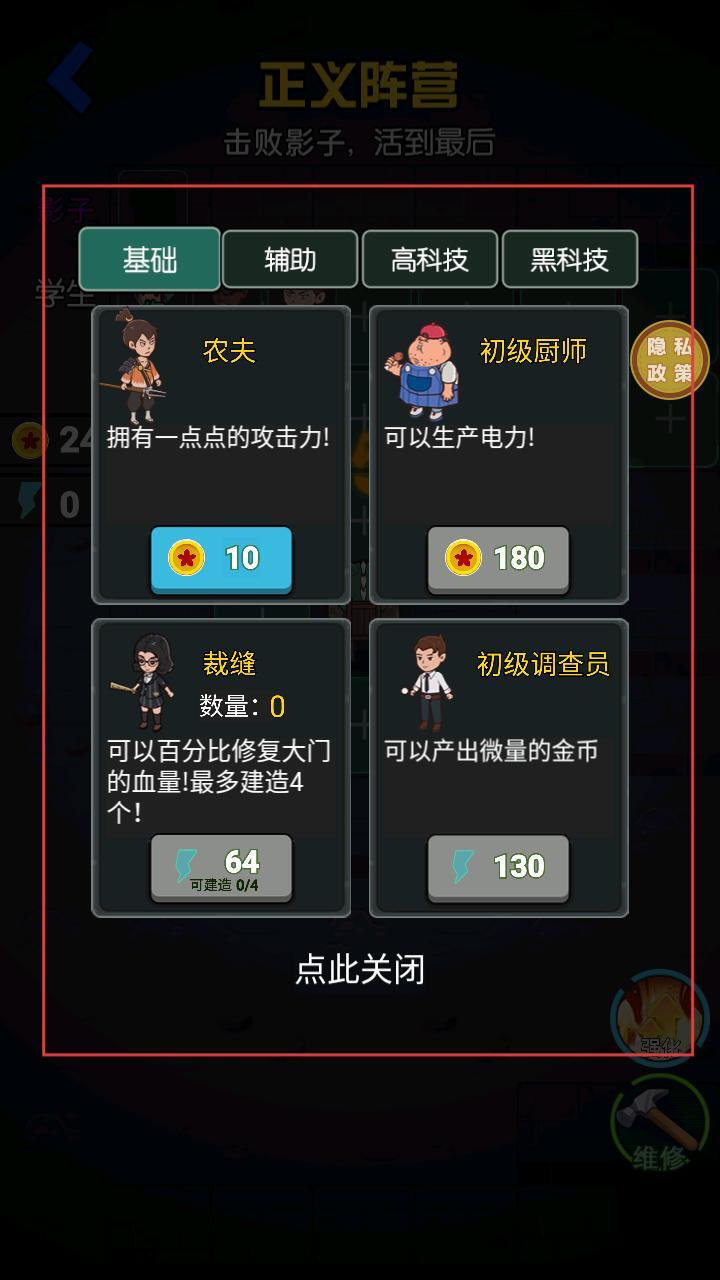This screenshot has height=1280, width=720.
Task: Switch to the 辅助 tab
Action: point(290,260)
